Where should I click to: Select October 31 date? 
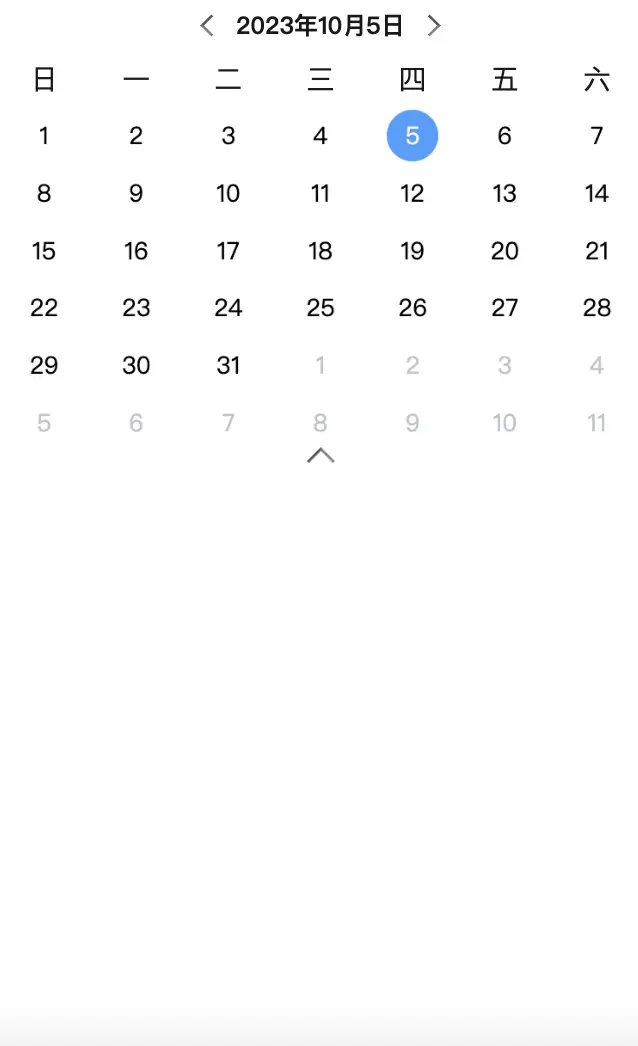[x=228, y=366]
